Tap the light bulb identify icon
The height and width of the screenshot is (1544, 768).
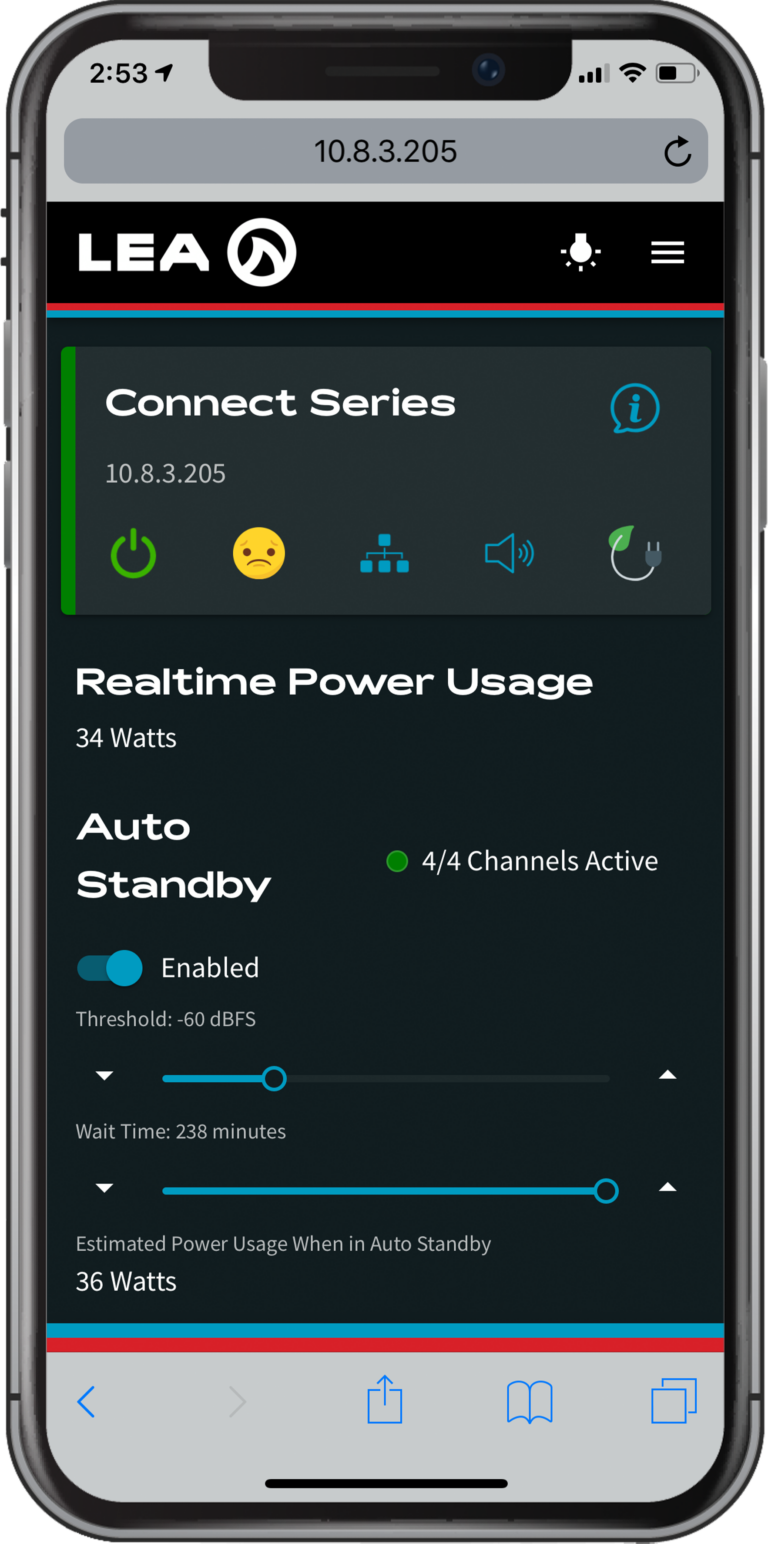tap(581, 252)
